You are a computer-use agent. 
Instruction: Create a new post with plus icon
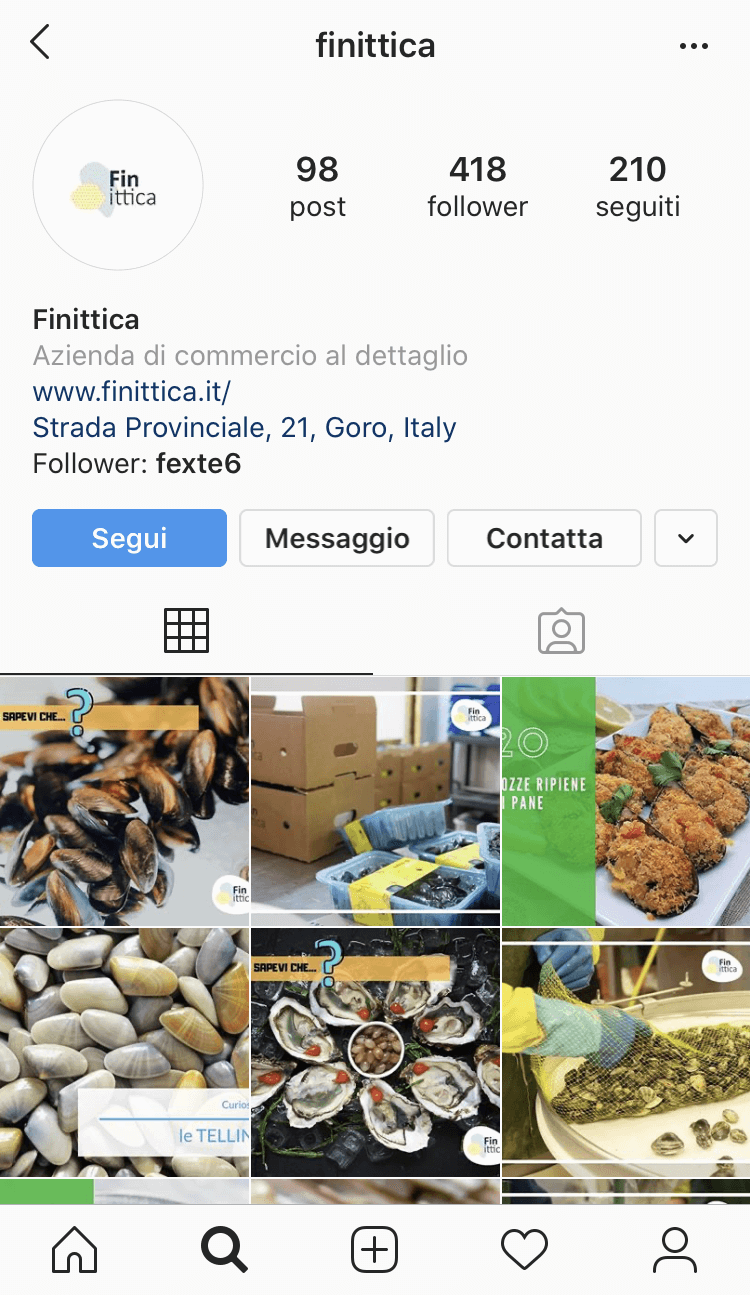[375, 1250]
